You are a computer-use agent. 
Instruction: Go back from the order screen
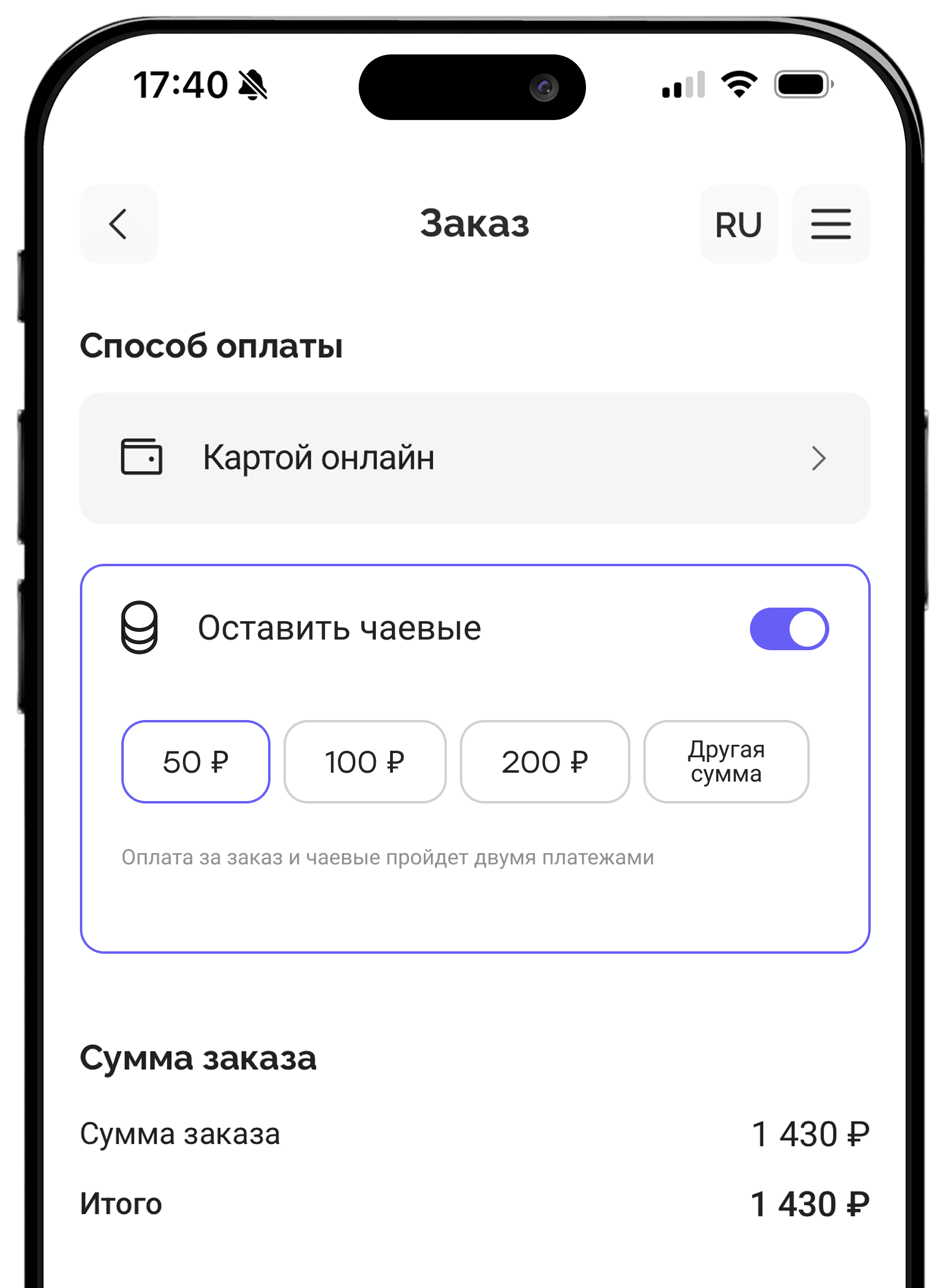coord(119,224)
